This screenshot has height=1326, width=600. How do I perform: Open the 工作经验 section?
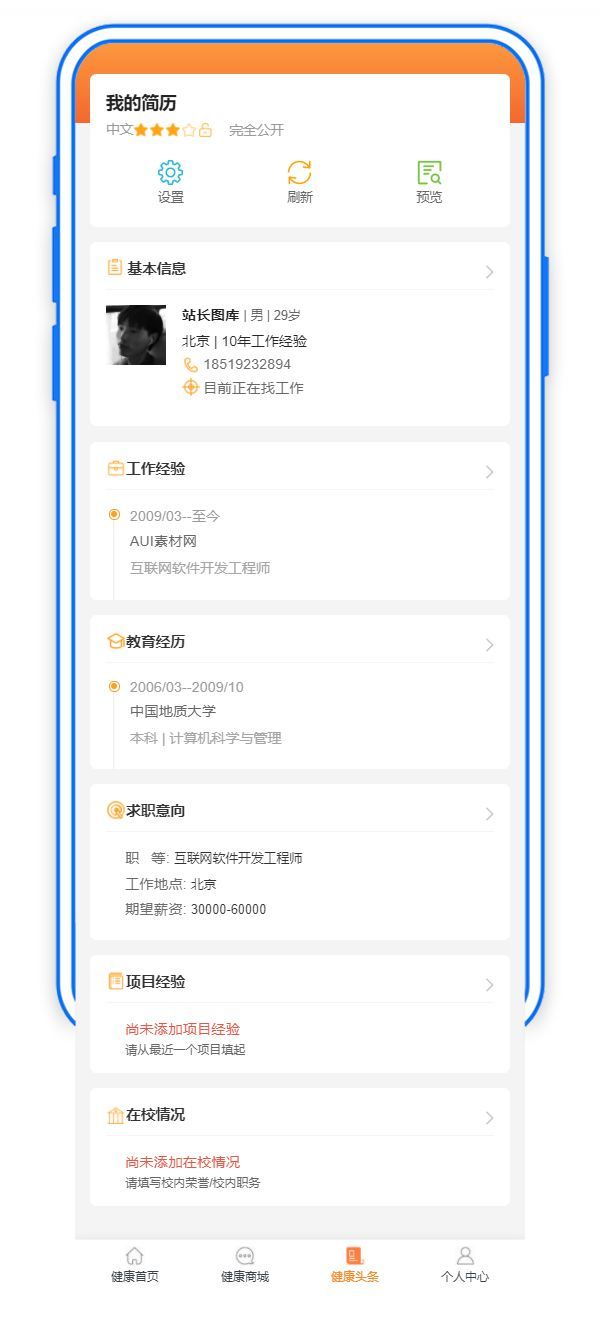coord(300,469)
